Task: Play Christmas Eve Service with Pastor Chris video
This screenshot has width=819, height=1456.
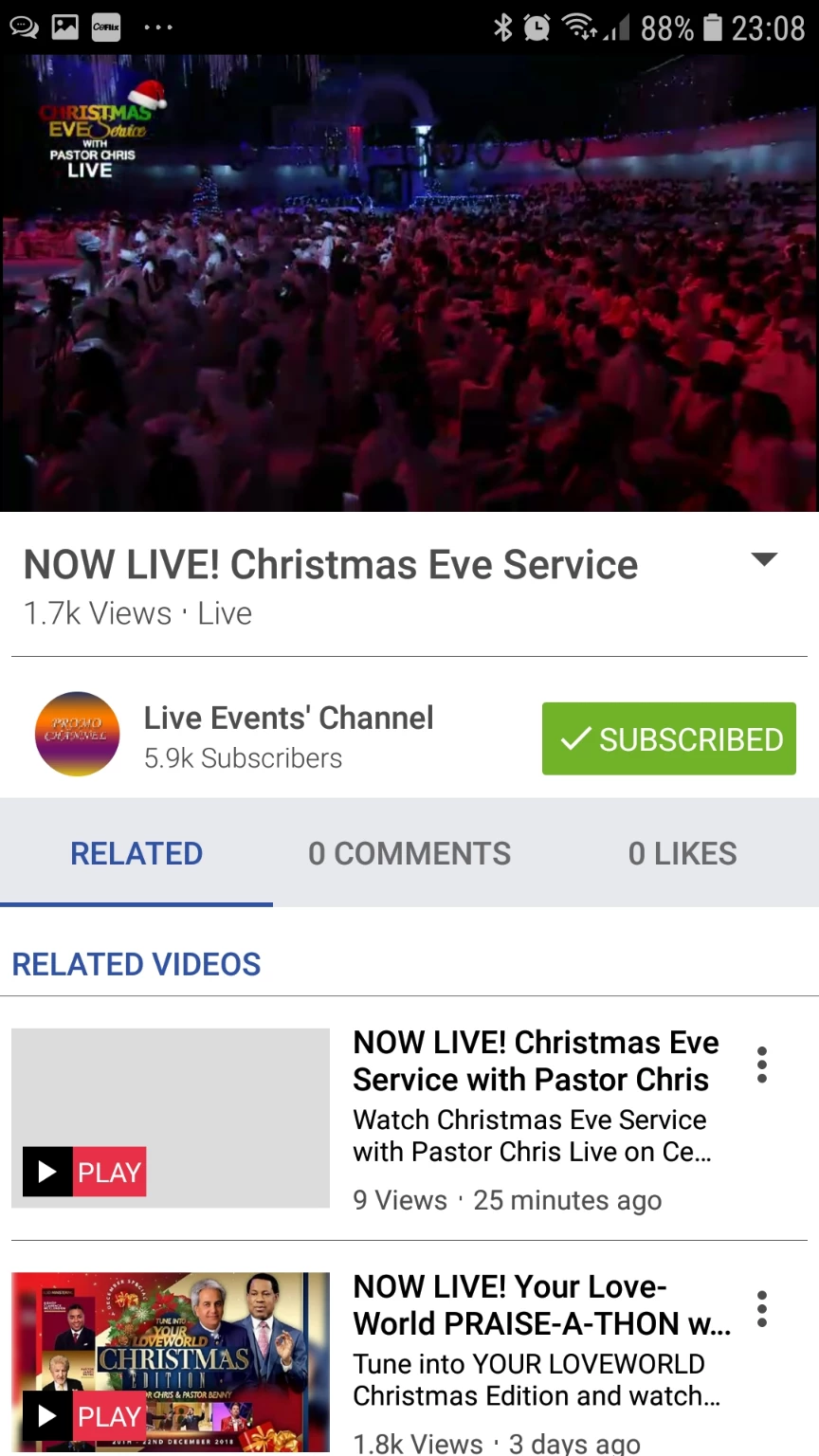Action: click(x=84, y=1172)
